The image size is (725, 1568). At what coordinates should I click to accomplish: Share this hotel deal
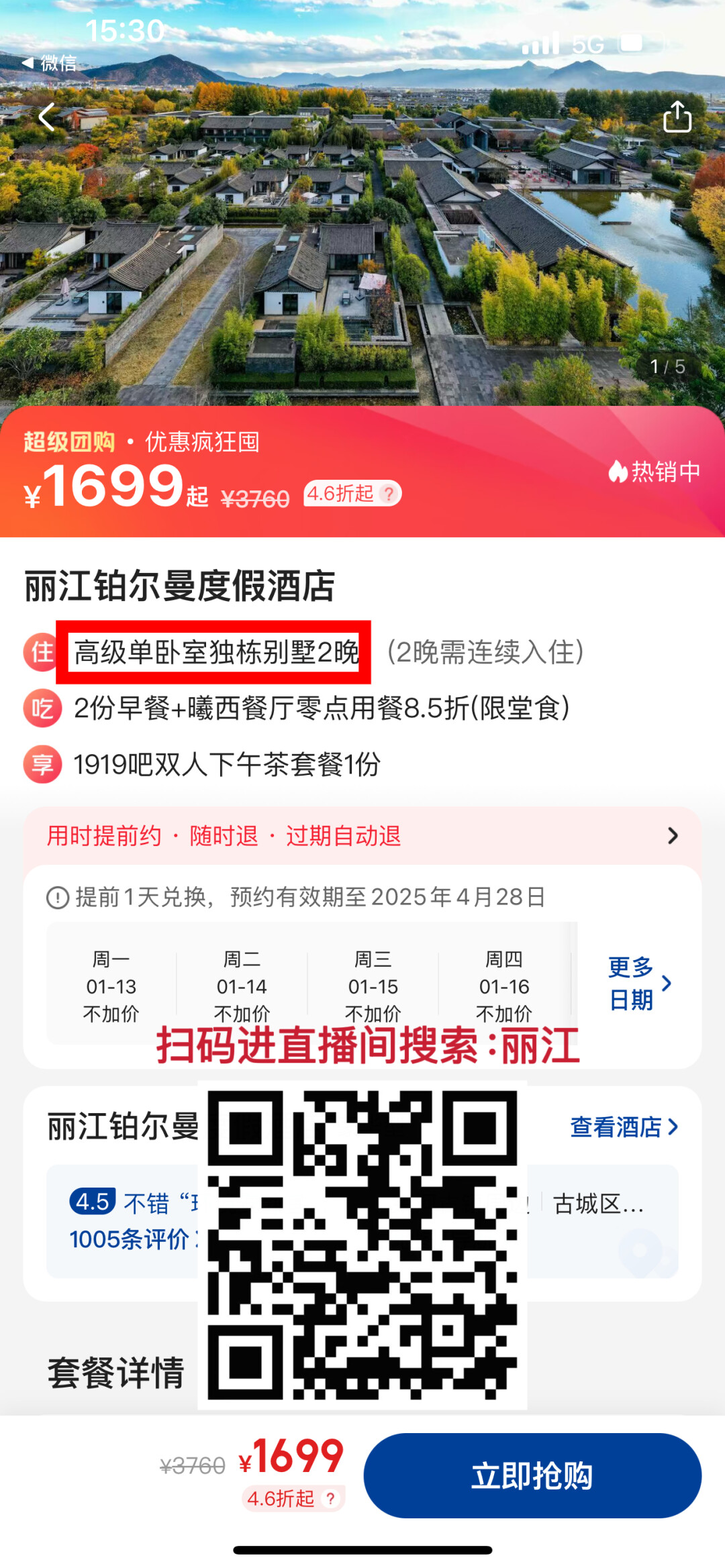click(677, 117)
